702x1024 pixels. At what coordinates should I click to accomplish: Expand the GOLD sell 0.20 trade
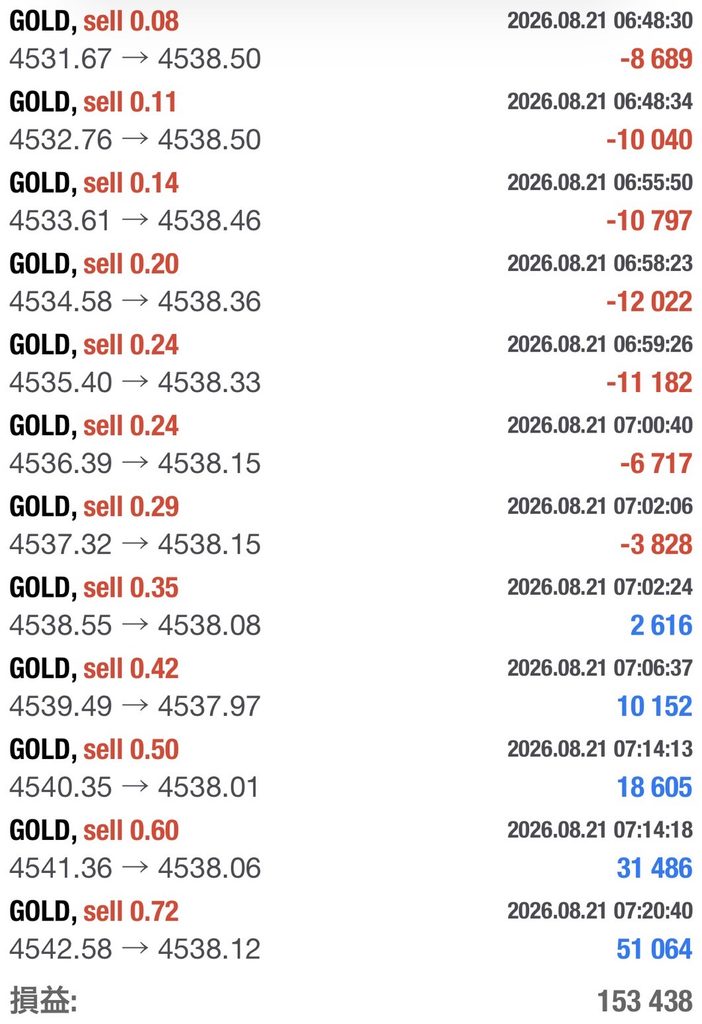click(x=351, y=283)
